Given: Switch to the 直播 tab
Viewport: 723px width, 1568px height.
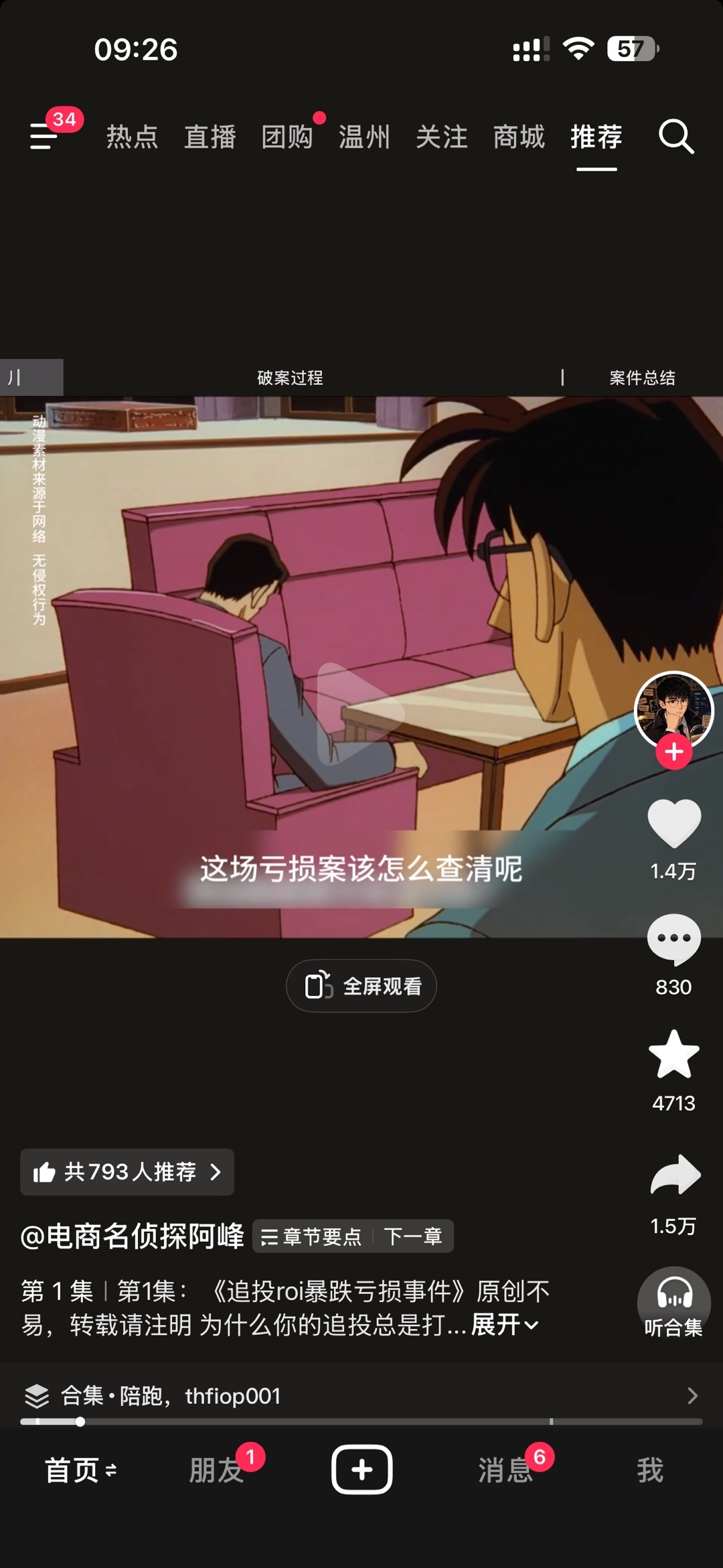Looking at the screenshot, I should click(210, 137).
